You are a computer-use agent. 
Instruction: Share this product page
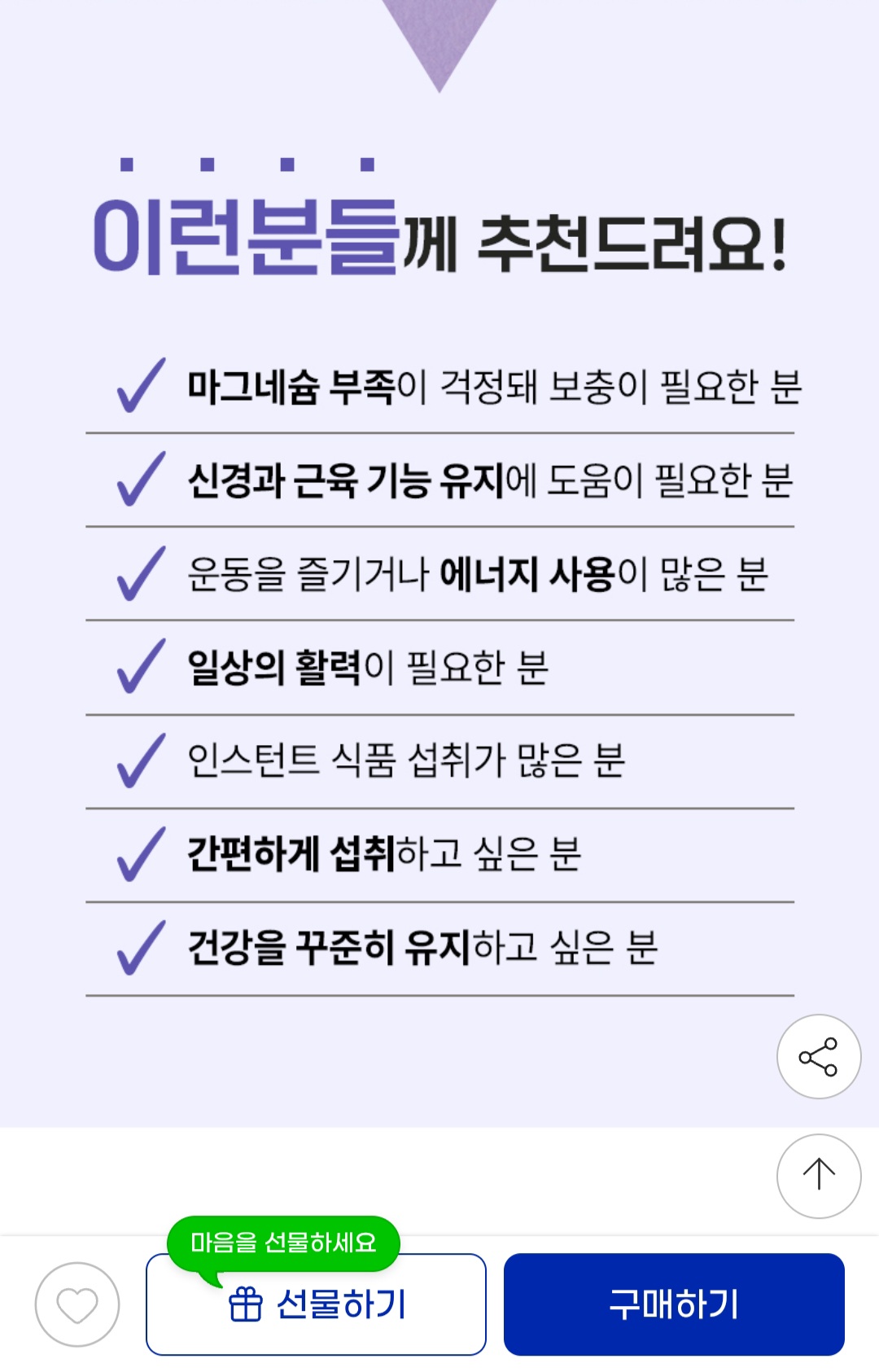[x=818, y=1056]
